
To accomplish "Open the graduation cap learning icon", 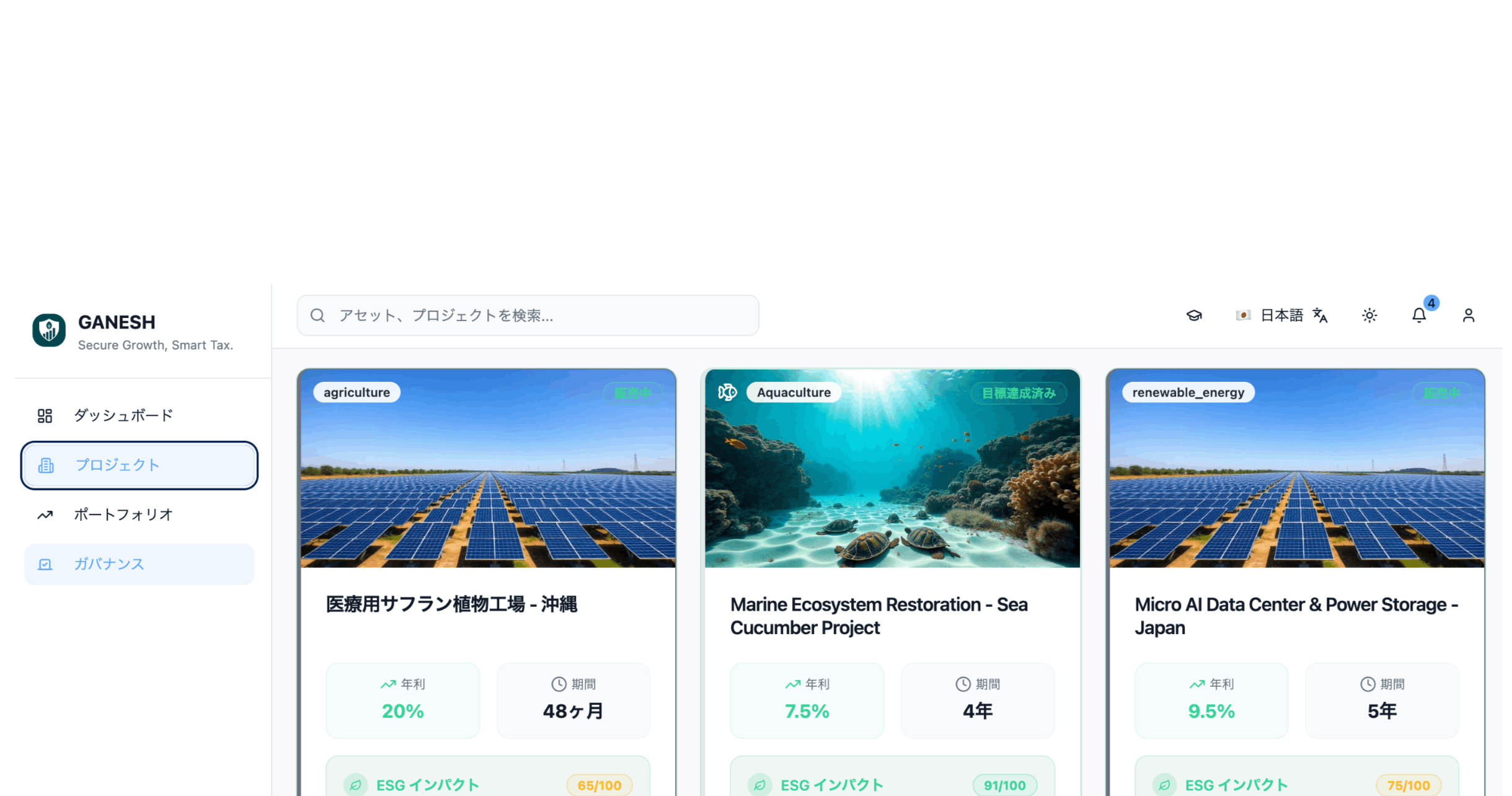I will (x=1194, y=316).
